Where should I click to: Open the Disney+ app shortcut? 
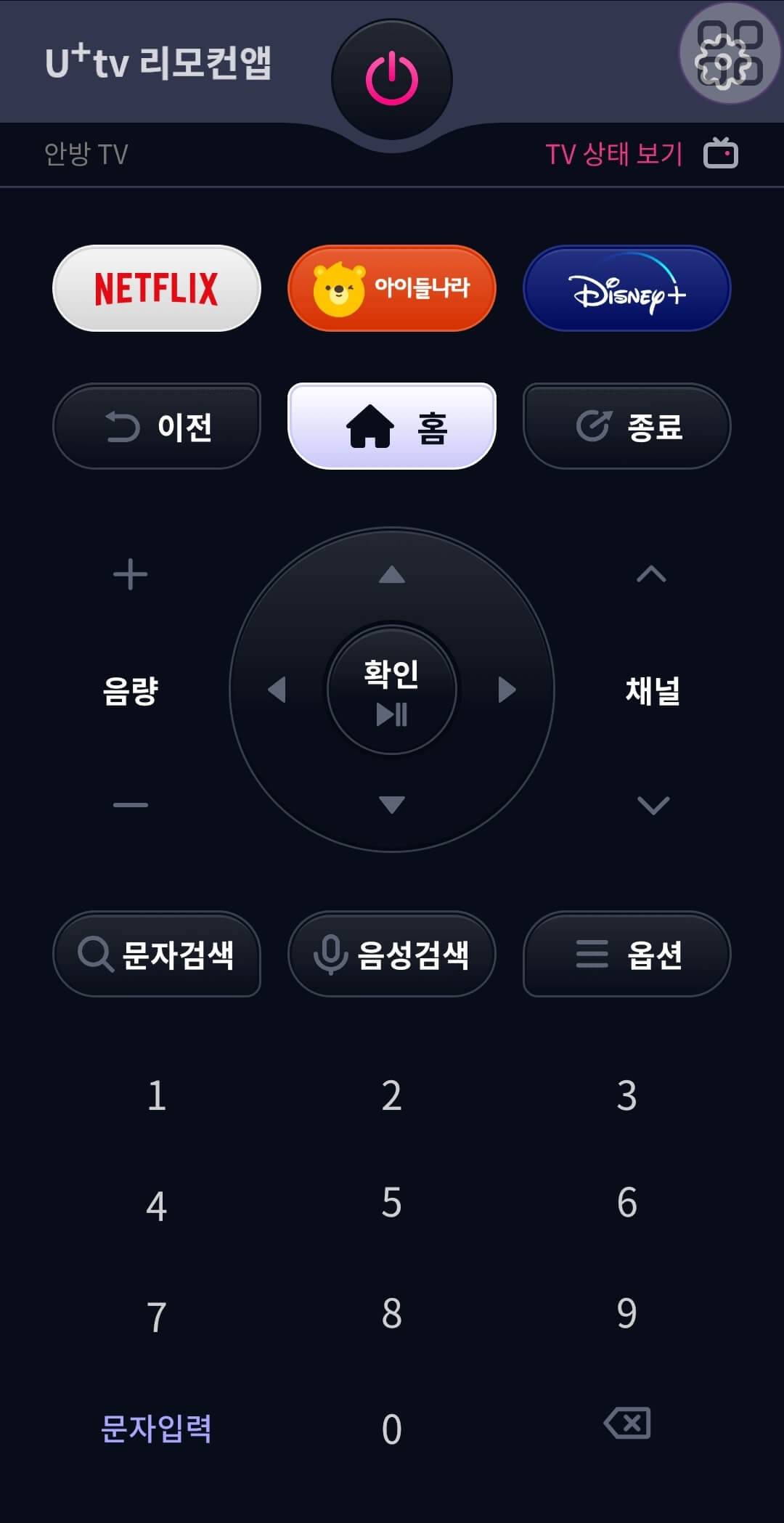click(626, 287)
